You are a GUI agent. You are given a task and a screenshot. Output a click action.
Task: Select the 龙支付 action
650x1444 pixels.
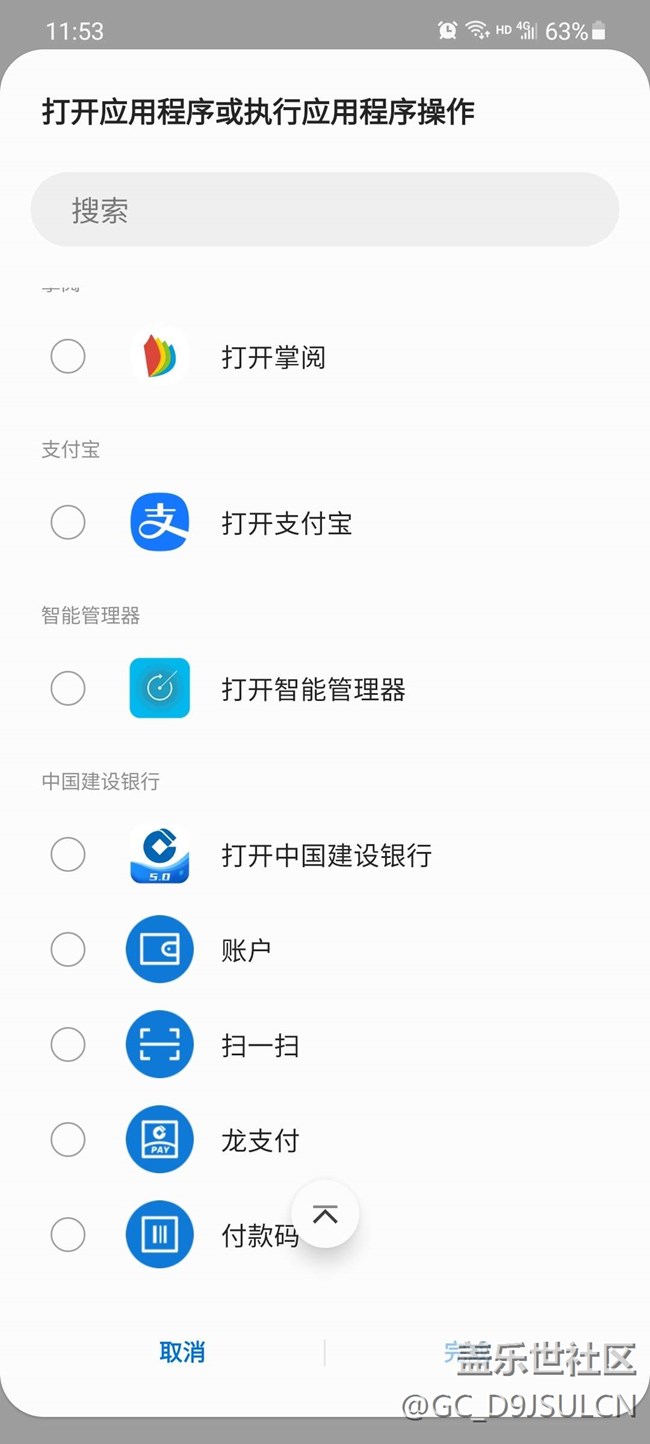pos(68,1140)
